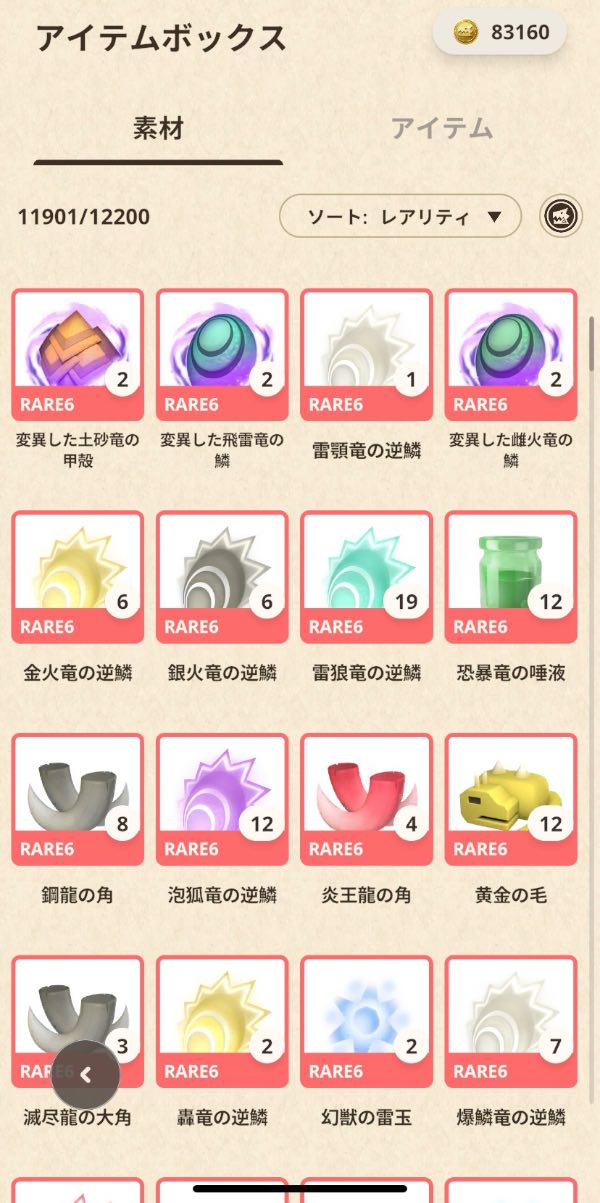Tap the back arrow button

[86, 1075]
